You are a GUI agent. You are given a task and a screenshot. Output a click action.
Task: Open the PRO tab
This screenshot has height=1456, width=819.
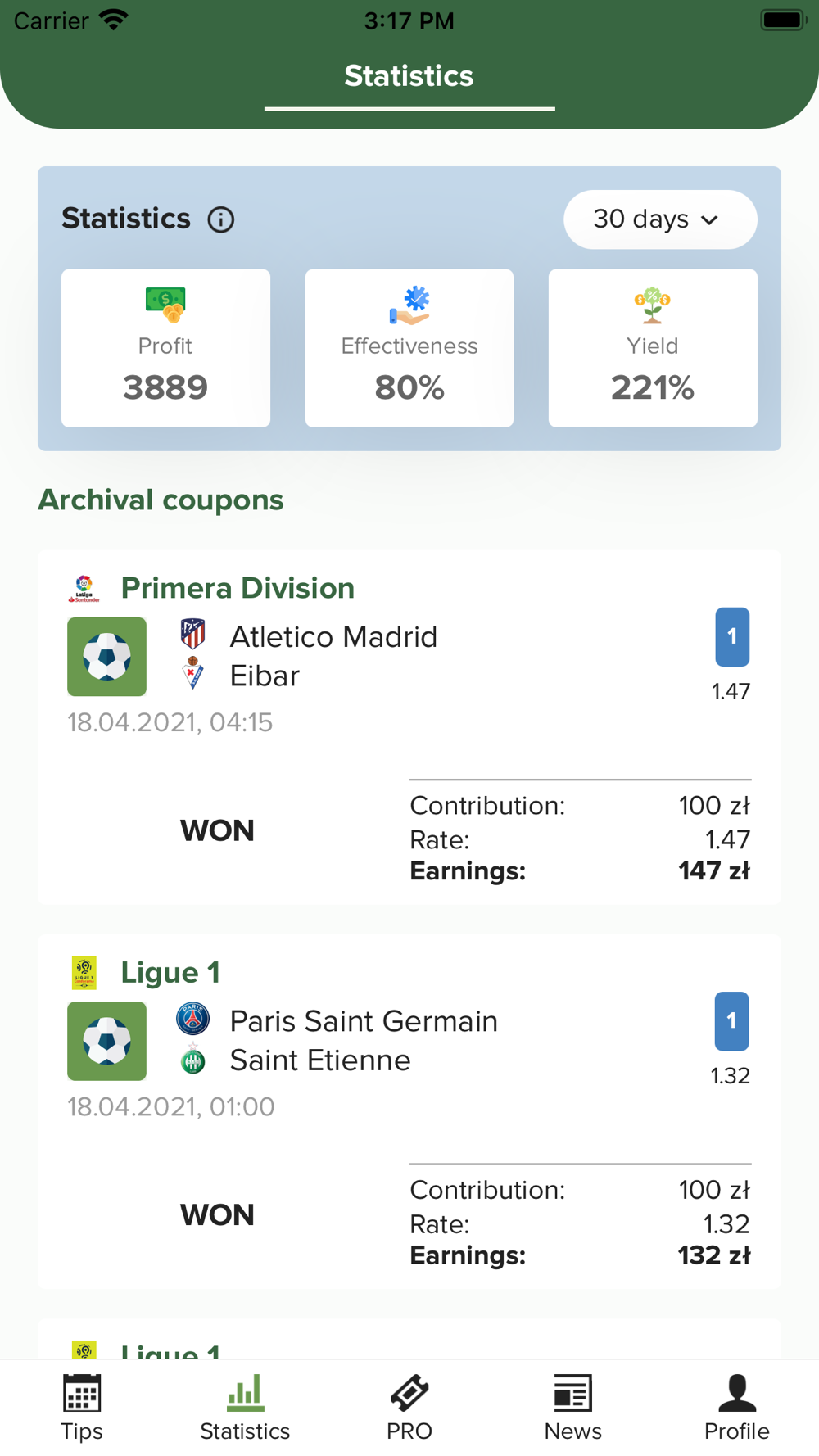[409, 1408]
